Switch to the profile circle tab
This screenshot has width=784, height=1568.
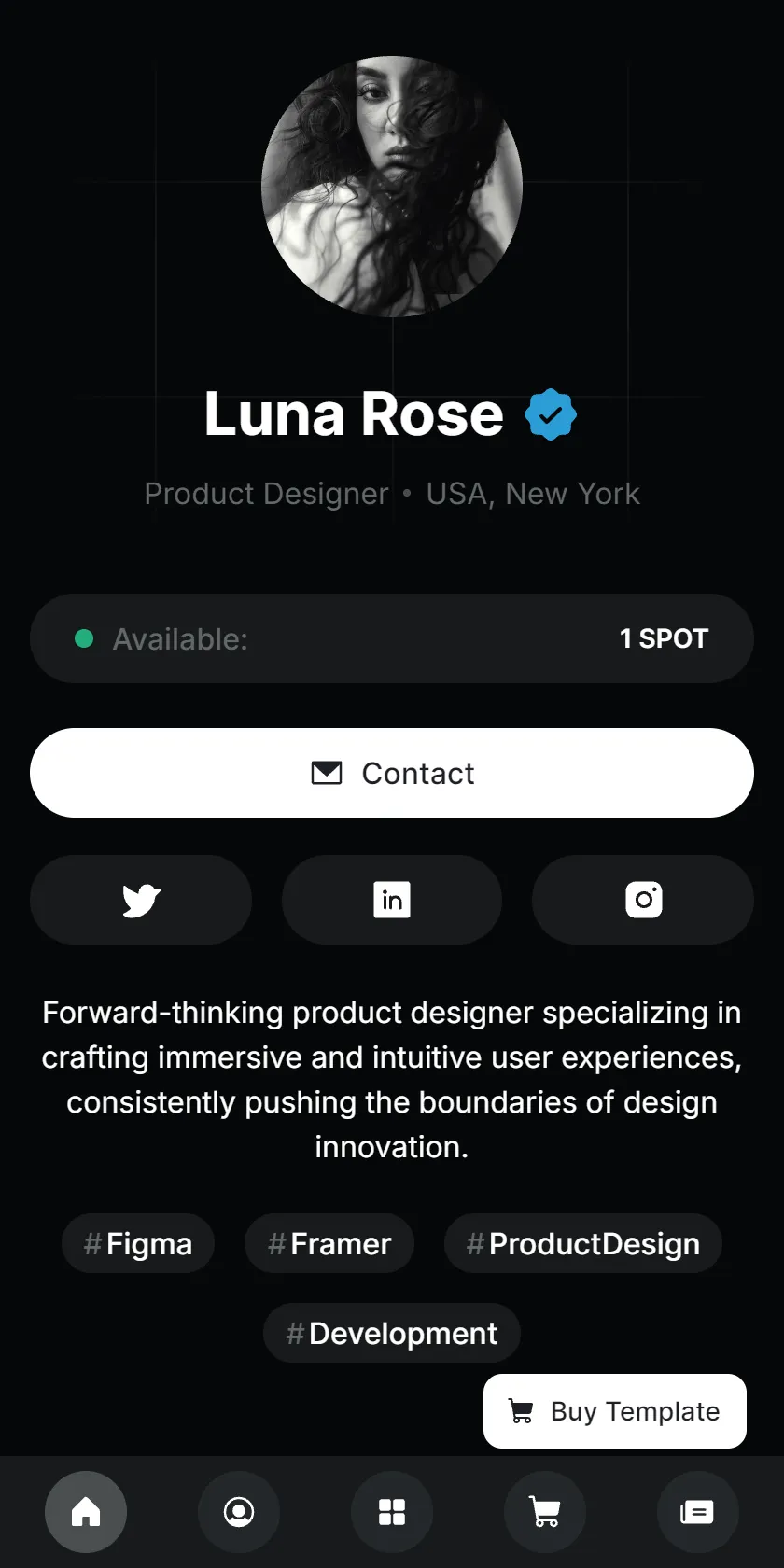(x=239, y=1512)
